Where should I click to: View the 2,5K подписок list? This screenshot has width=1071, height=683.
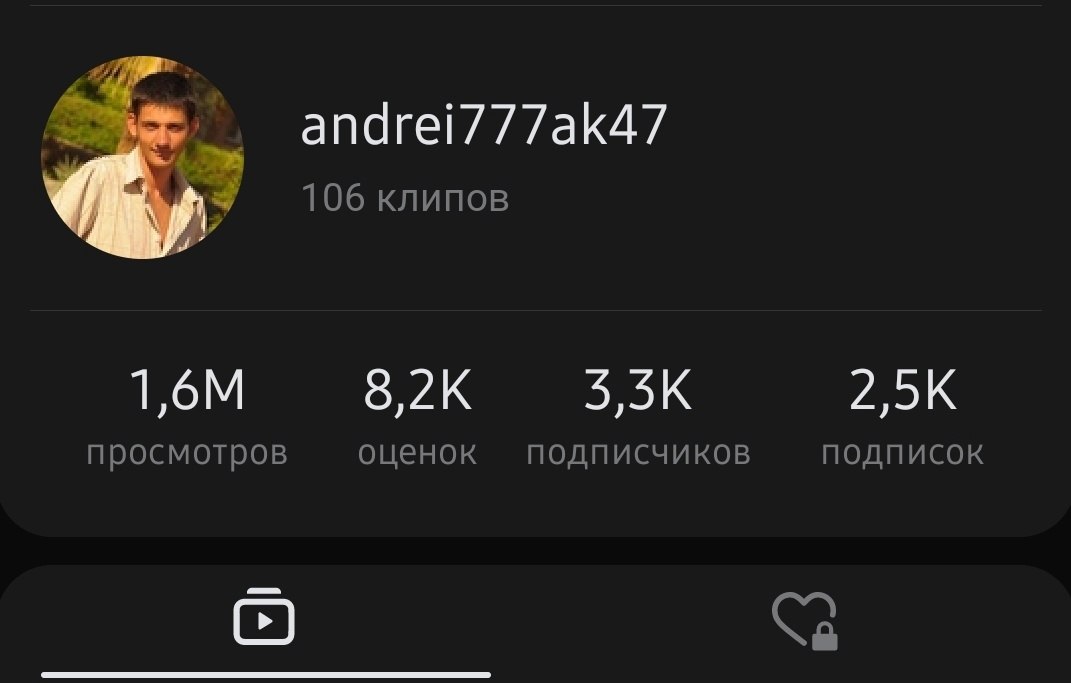(x=902, y=417)
